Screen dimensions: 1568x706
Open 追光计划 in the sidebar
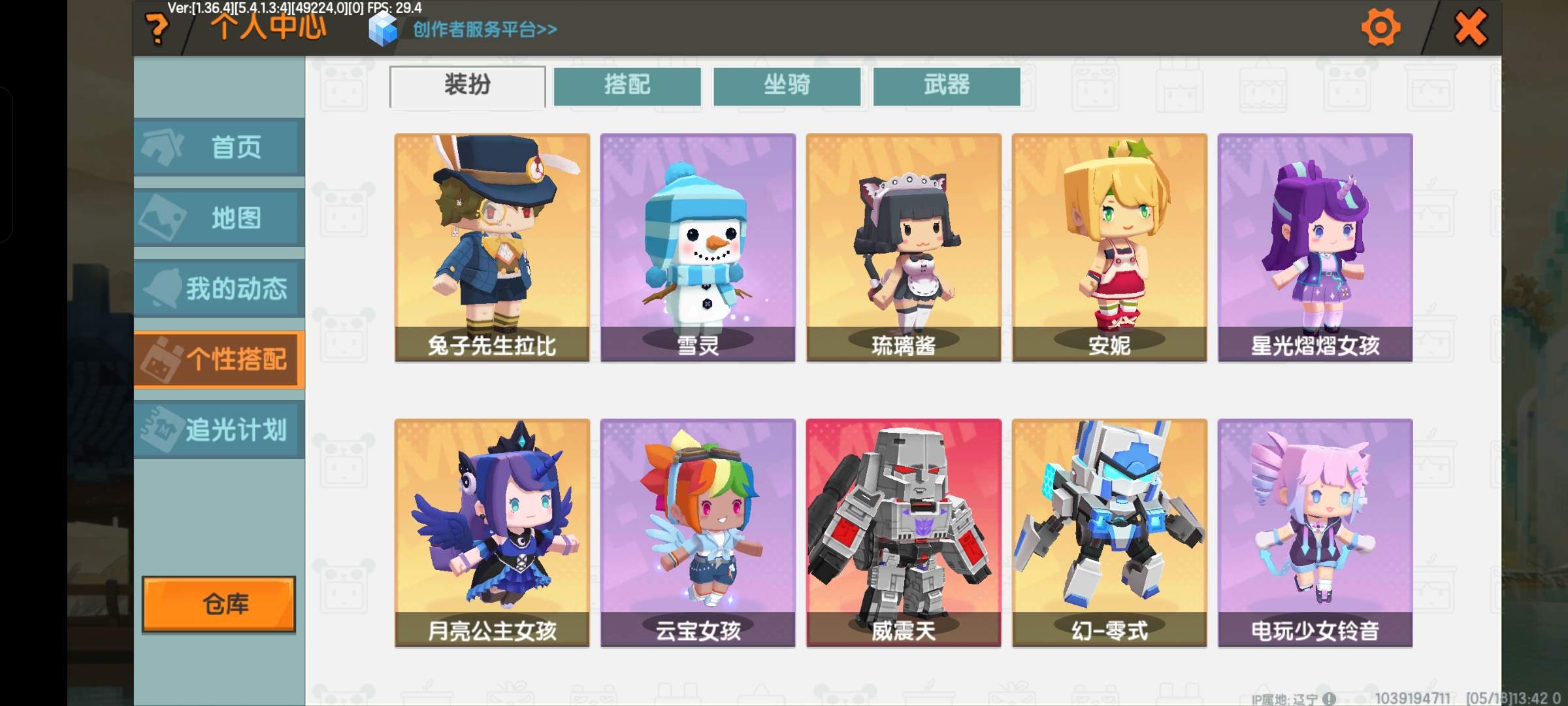pyautogui.click(x=220, y=429)
